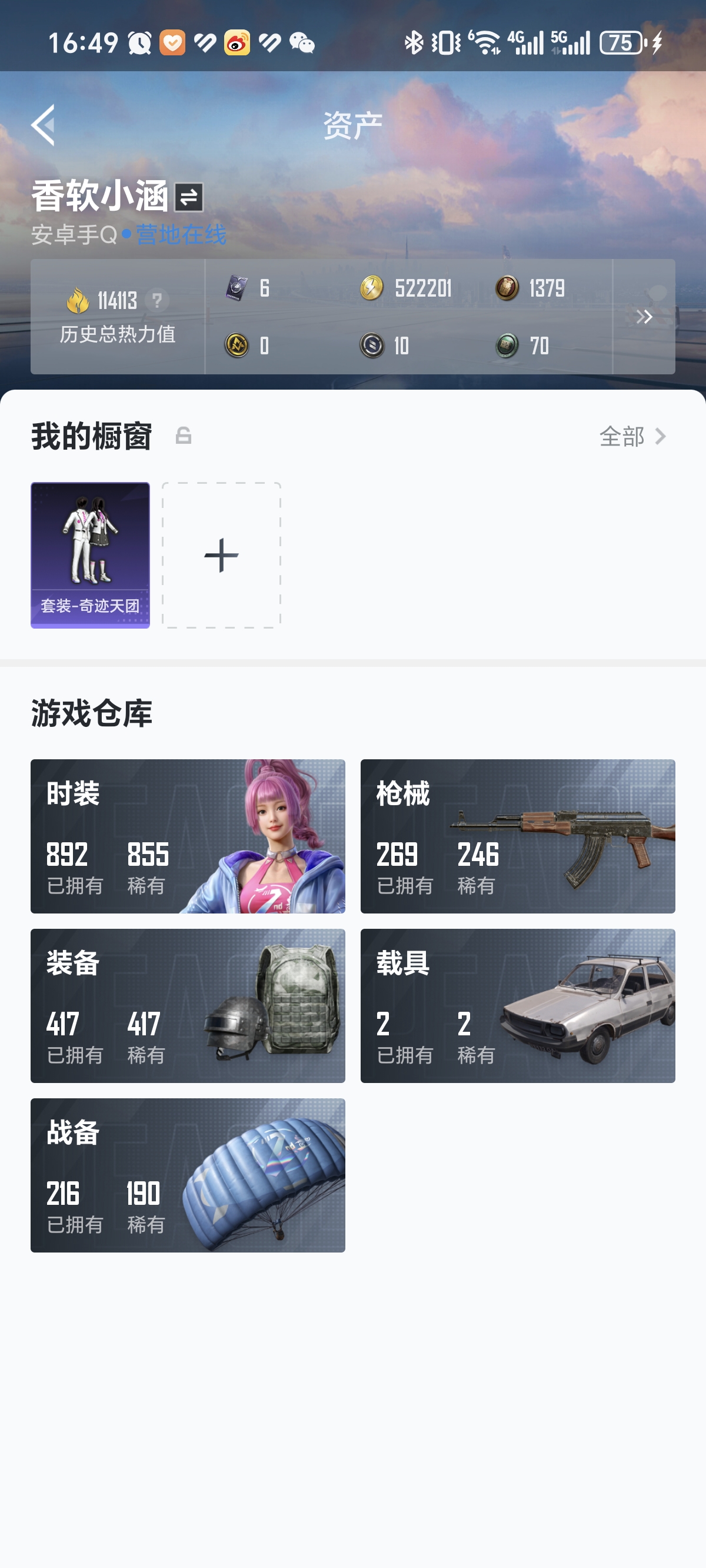Open the 战备 warehouse card
The image size is (706, 1568).
click(188, 1175)
